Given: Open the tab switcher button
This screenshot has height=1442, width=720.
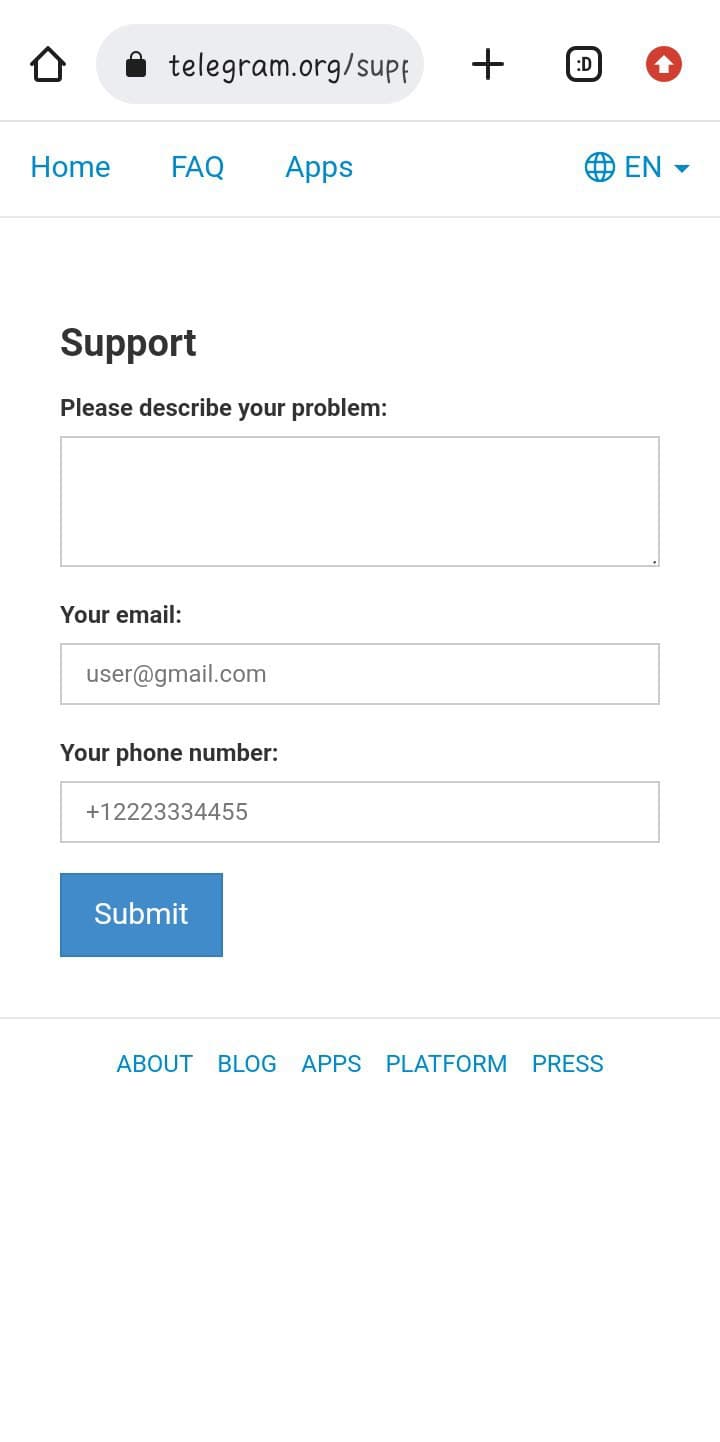Looking at the screenshot, I should (584, 65).
